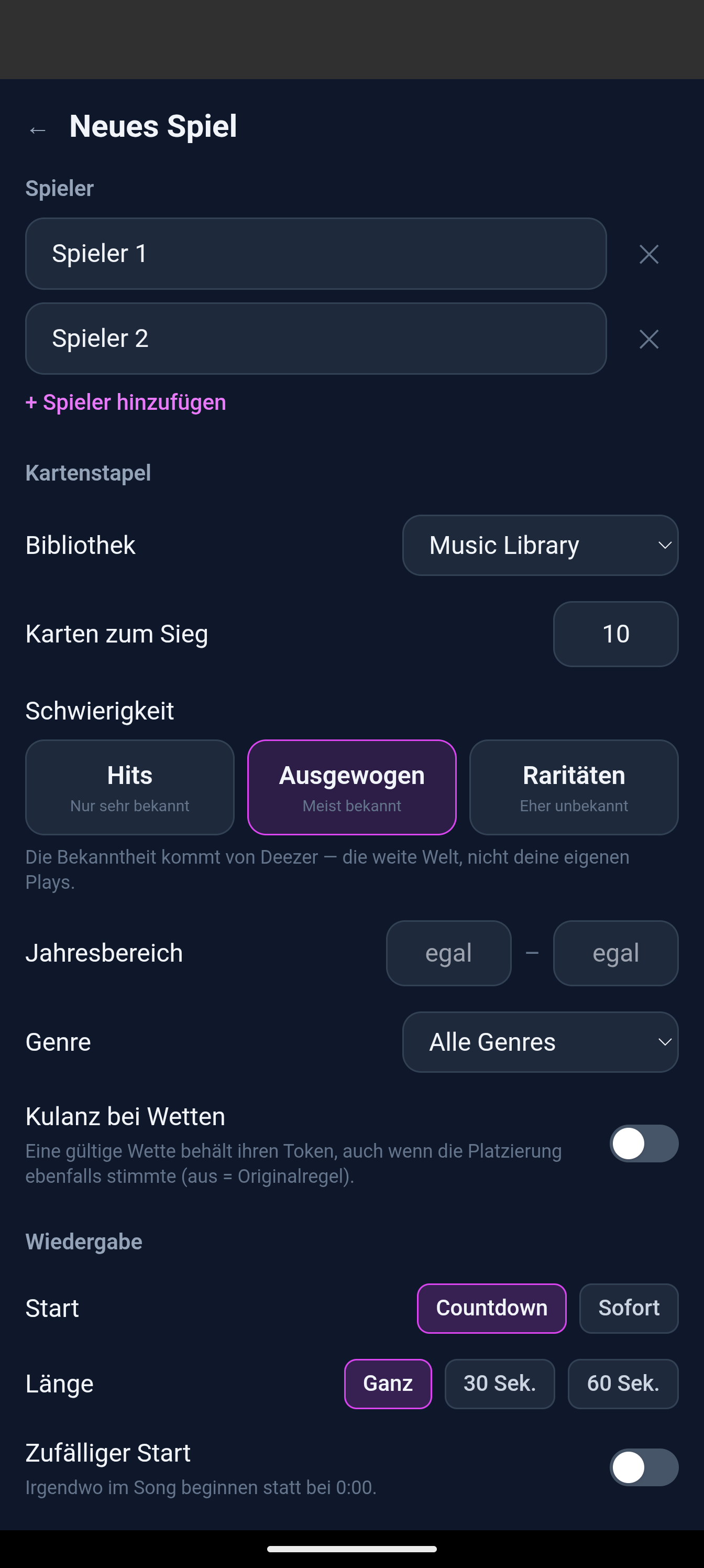Viewport: 704px width, 1568px height.
Task: Edit the Spieler 1 name field
Action: click(316, 253)
